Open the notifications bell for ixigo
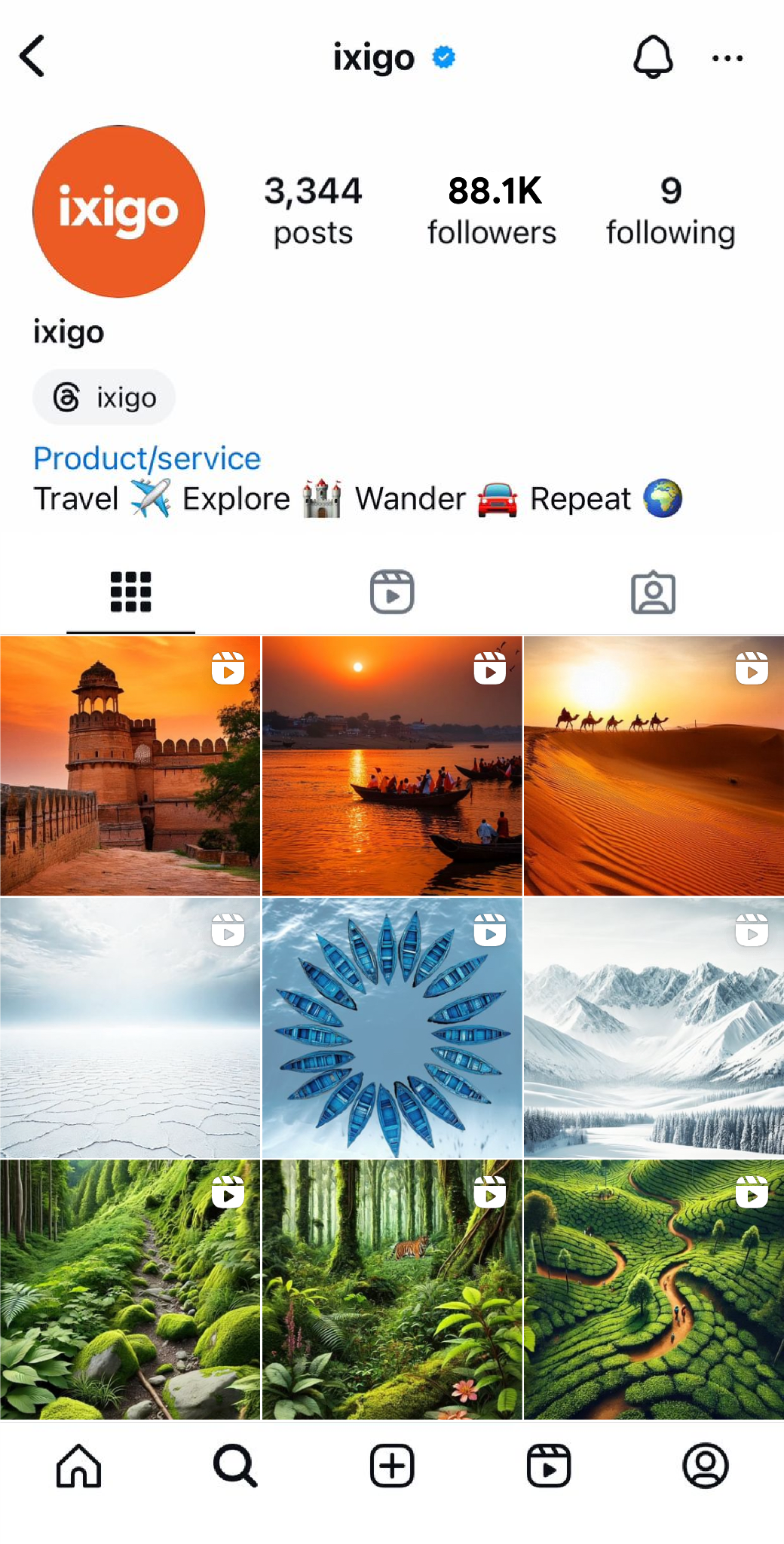 (653, 57)
